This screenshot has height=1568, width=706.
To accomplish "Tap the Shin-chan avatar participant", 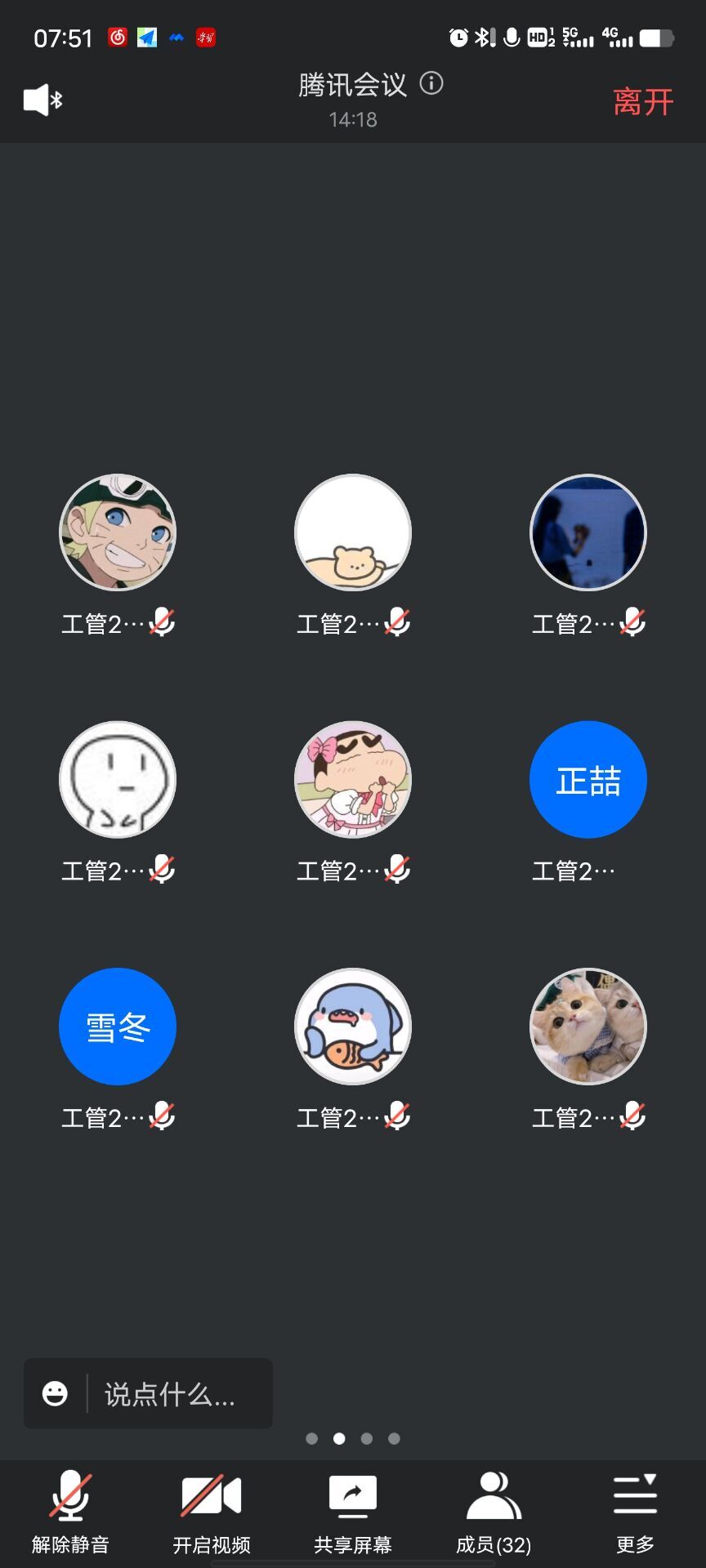I will tap(353, 780).
